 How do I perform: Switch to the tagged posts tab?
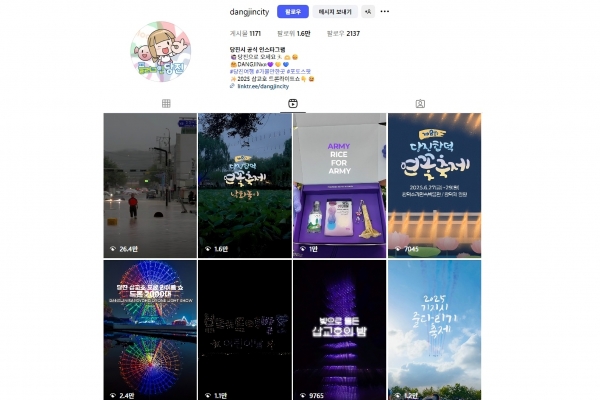[x=420, y=103]
